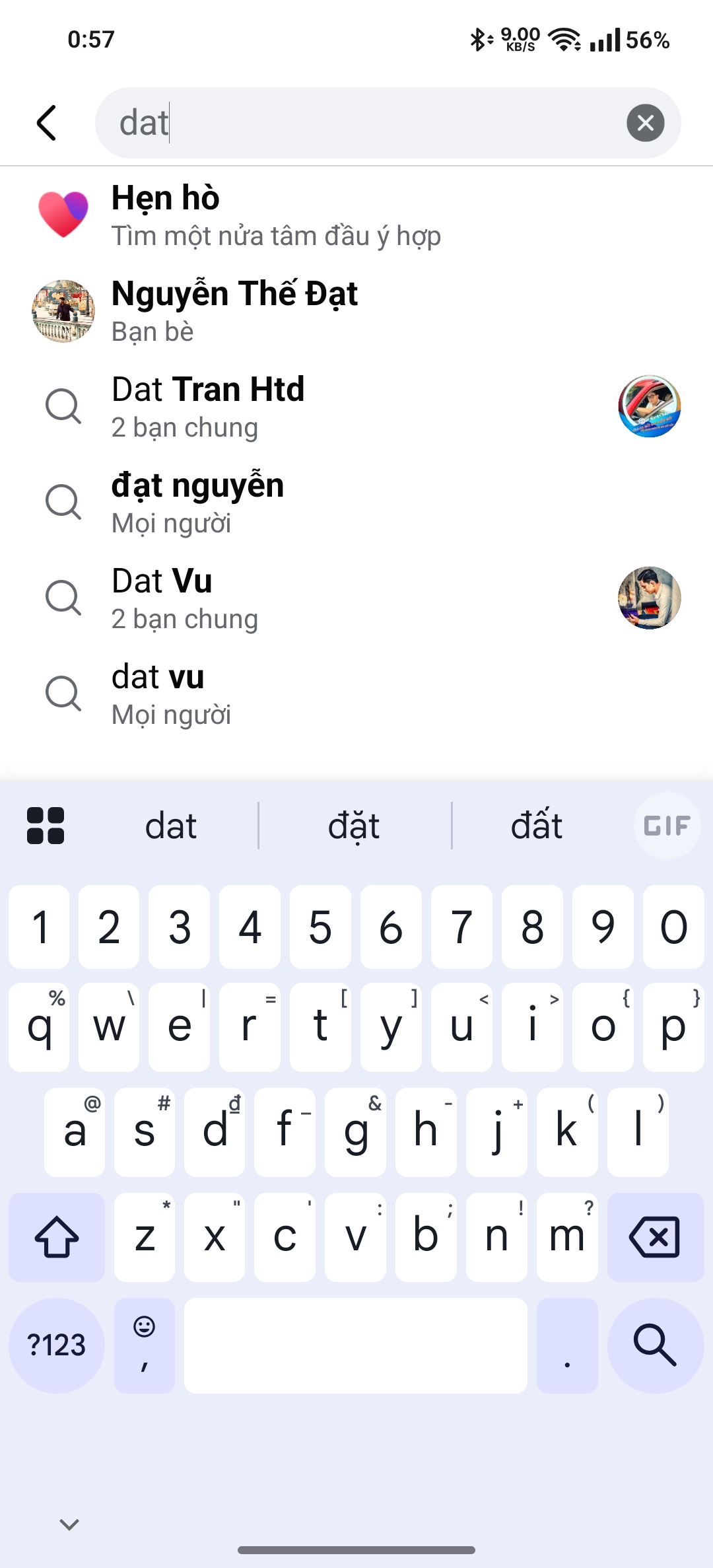Open the keyboard tools grid menu

click(46, 826)
